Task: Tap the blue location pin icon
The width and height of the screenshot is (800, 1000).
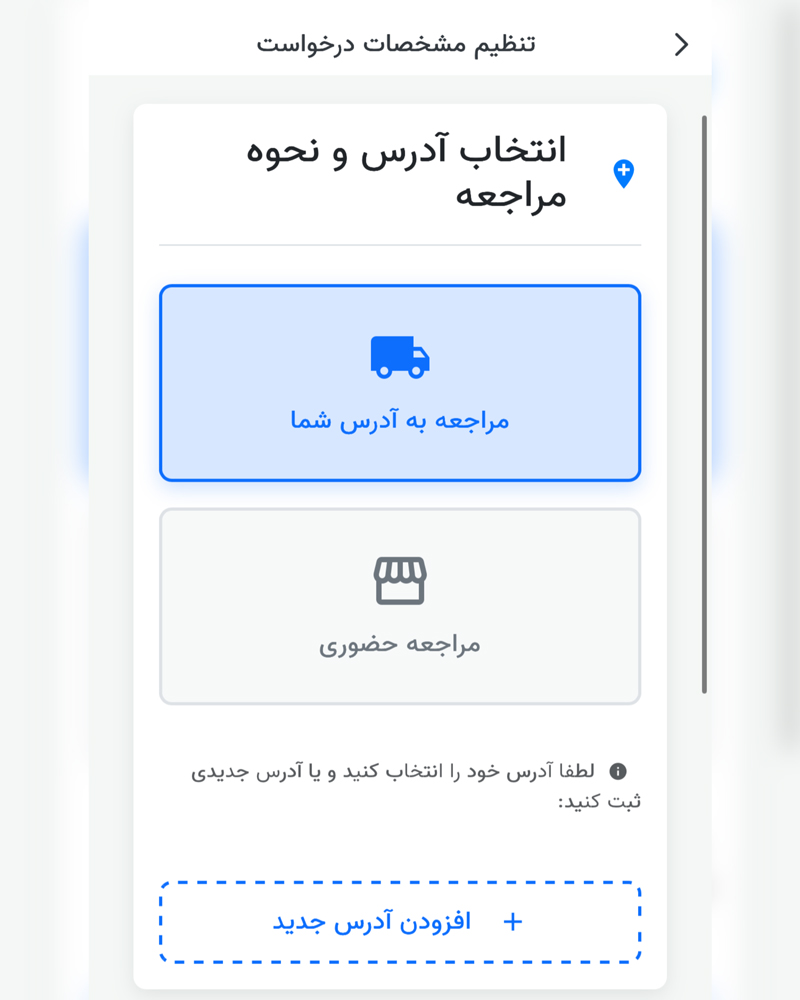Action: click(625, 172)
